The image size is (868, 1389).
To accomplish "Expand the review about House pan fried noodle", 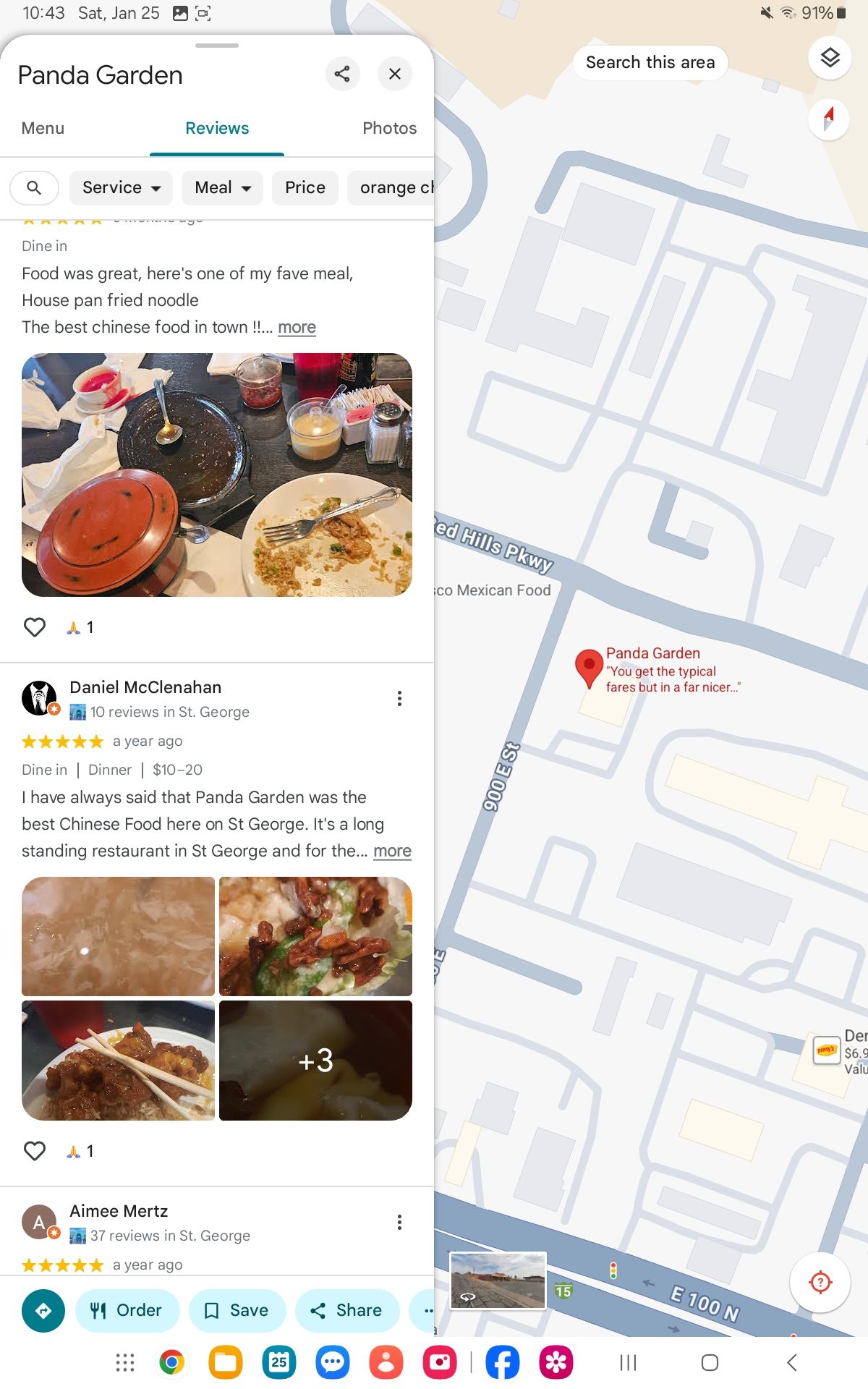I will [x=297, y=327].
